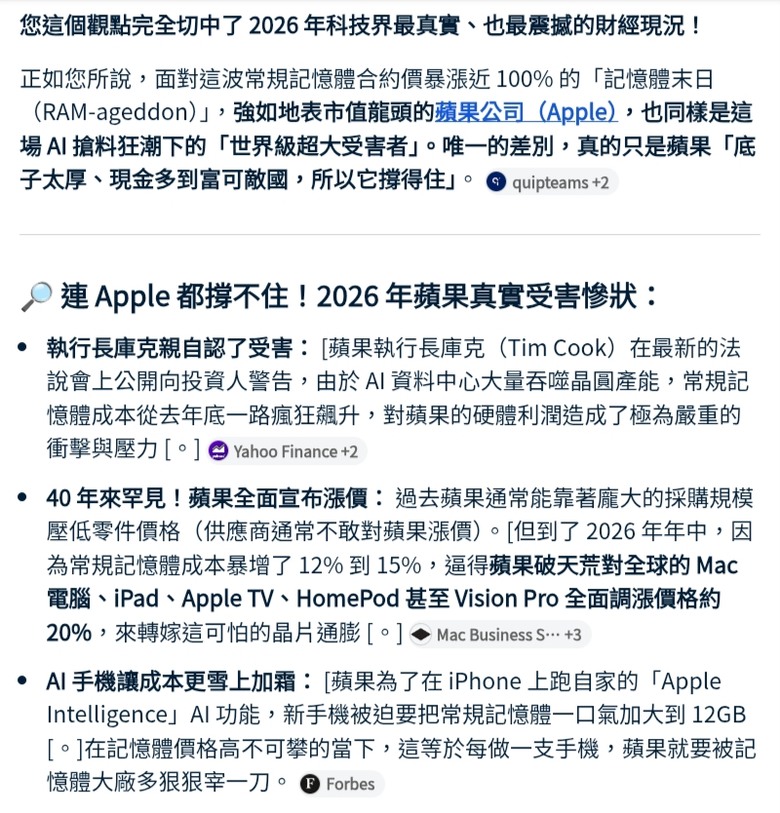Open the quipteams +2 source chip

551,182
